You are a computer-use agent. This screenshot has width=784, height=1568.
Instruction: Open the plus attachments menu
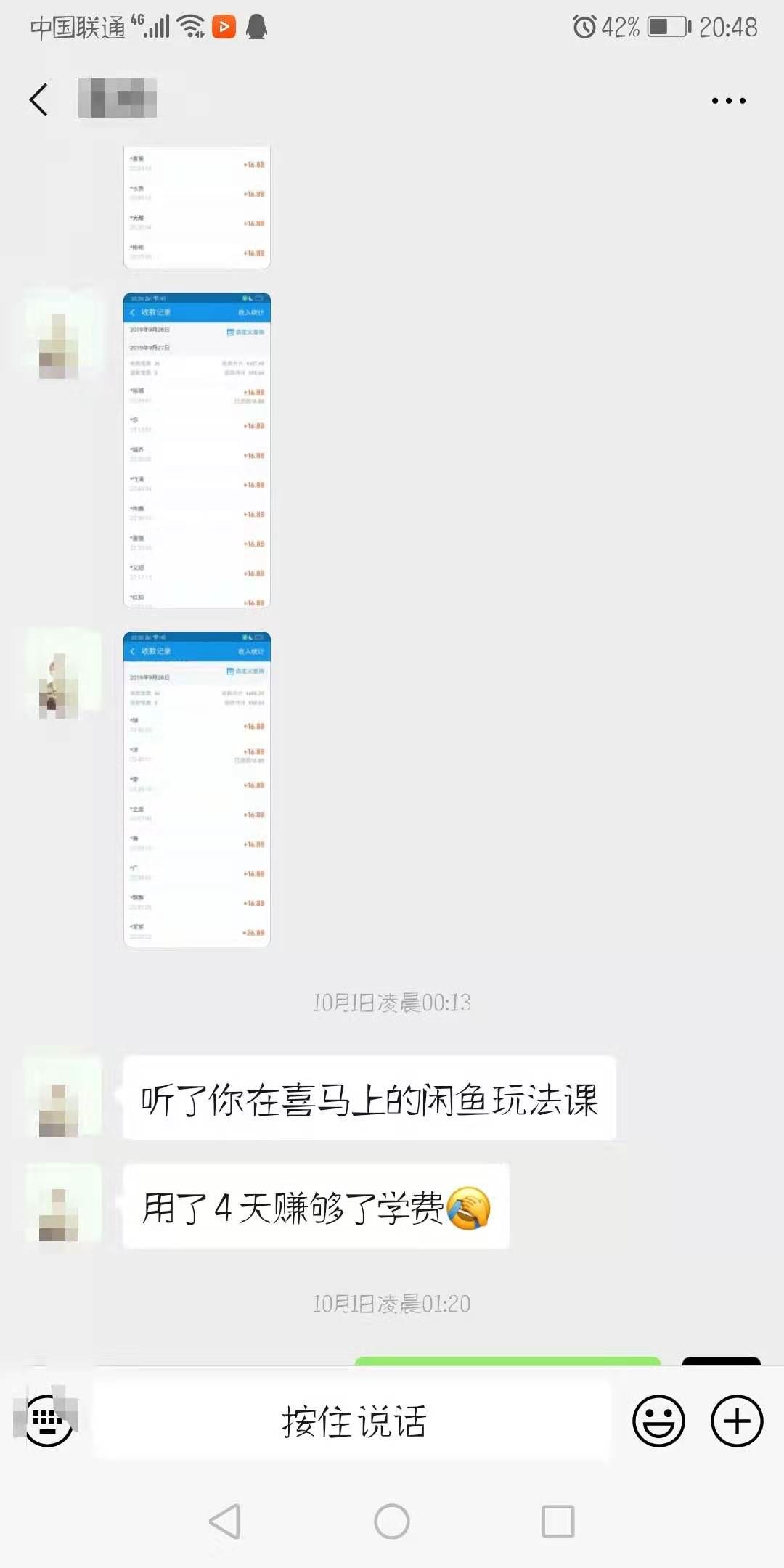736,1421
